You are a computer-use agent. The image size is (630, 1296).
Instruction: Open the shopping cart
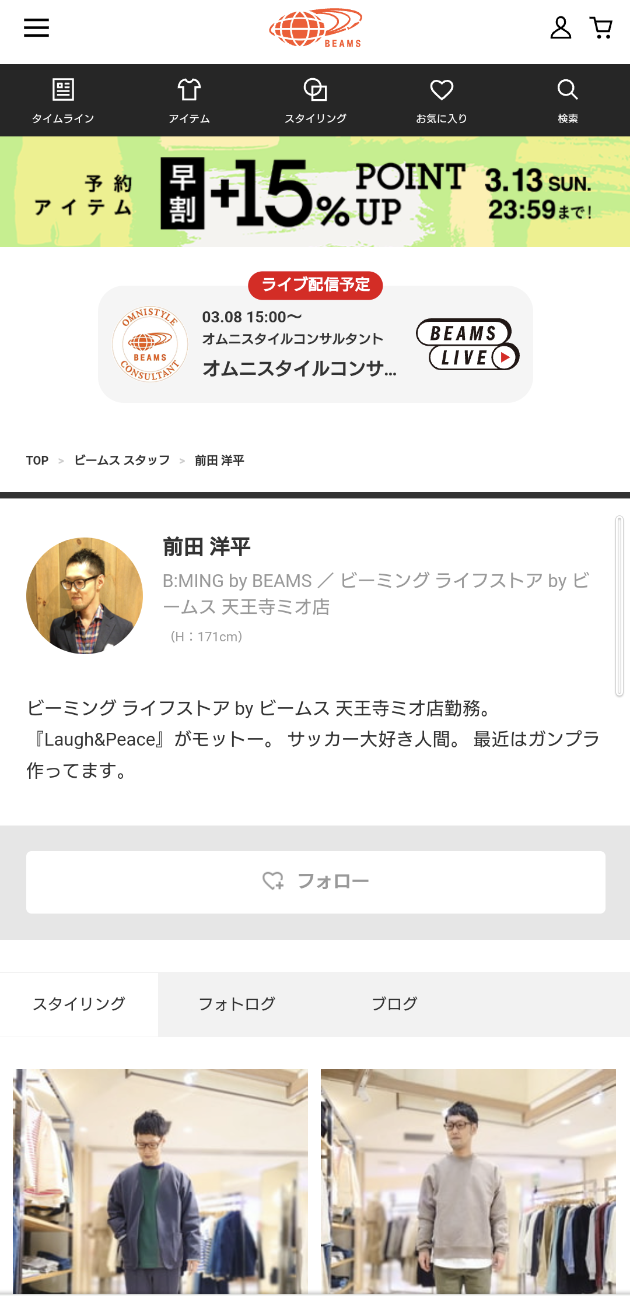pyautogui.click(x=601, y=28)
